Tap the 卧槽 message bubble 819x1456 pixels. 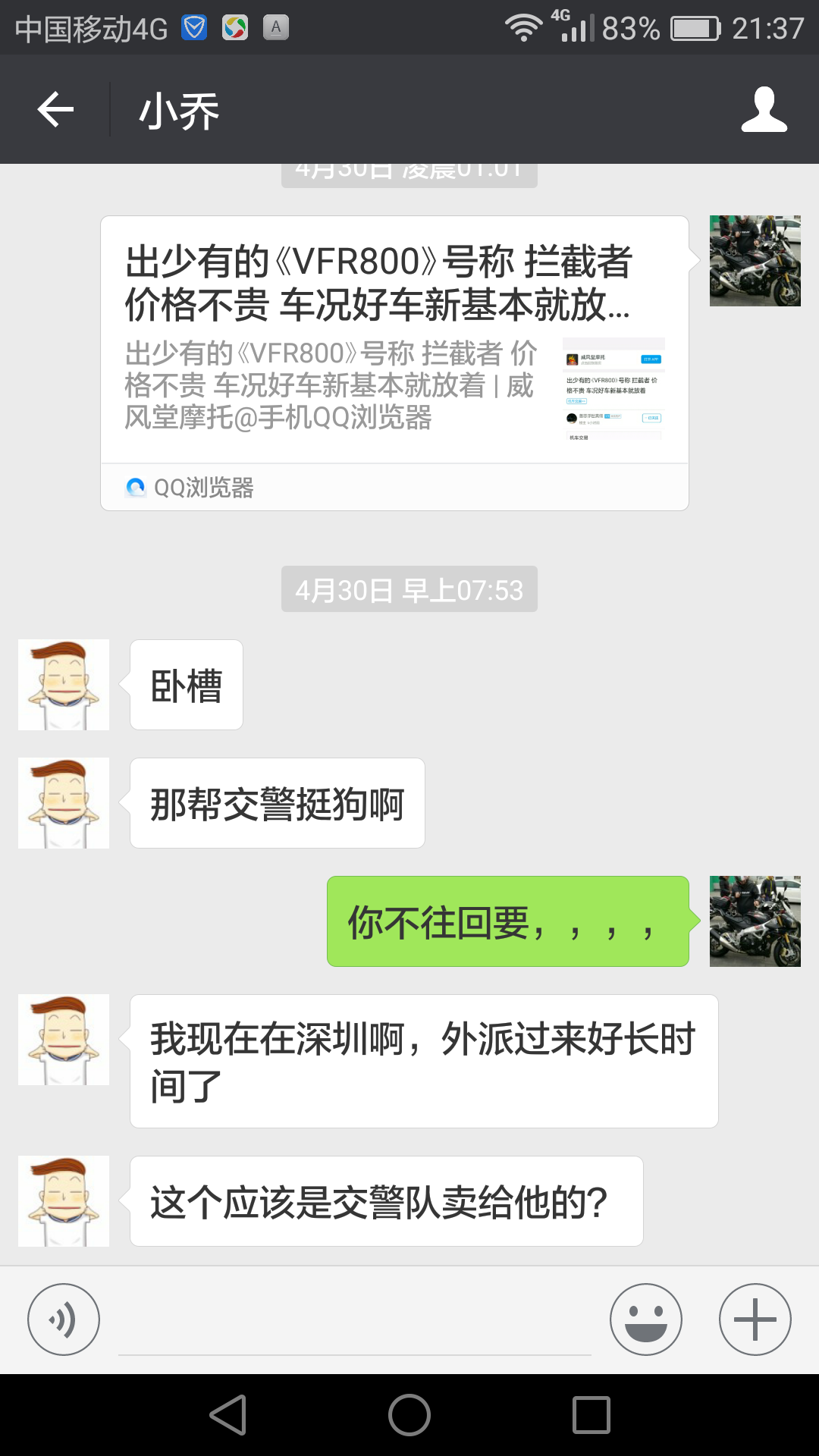click(x=186, y=684)
